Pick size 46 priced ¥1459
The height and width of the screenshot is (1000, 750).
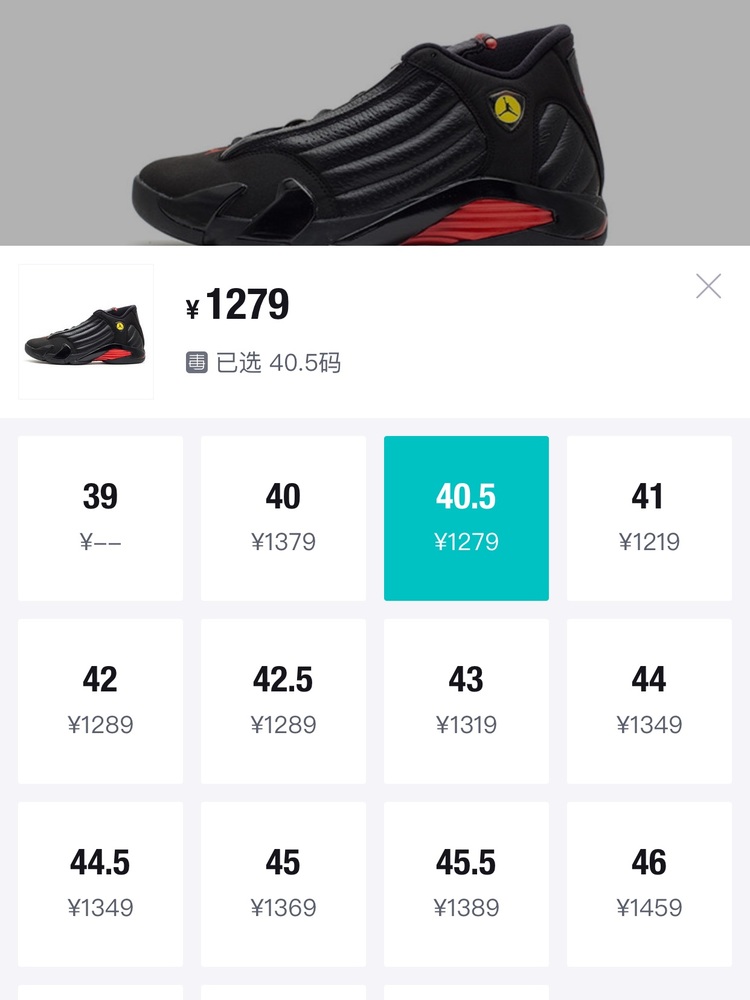649,884
